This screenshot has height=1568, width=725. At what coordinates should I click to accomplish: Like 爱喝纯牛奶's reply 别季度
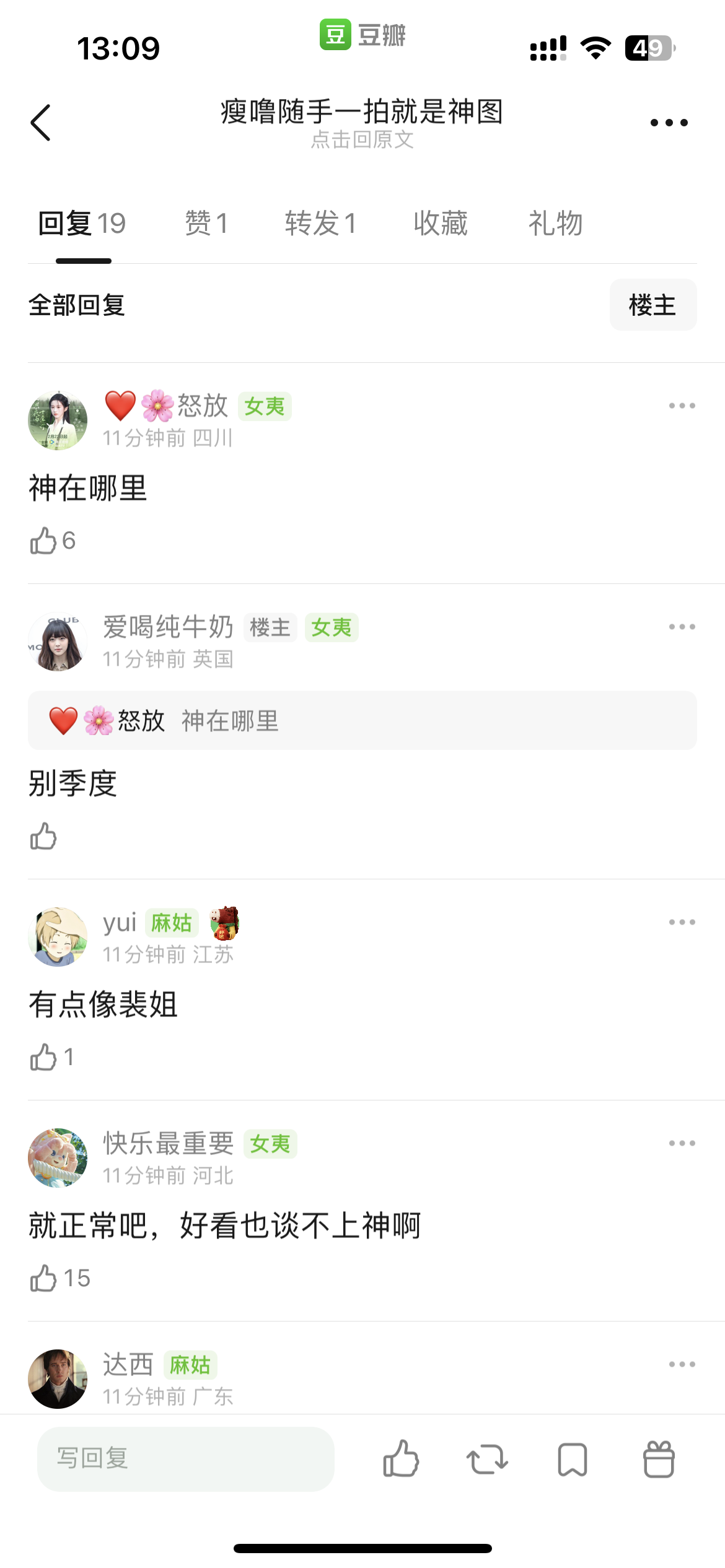(44, 836)
